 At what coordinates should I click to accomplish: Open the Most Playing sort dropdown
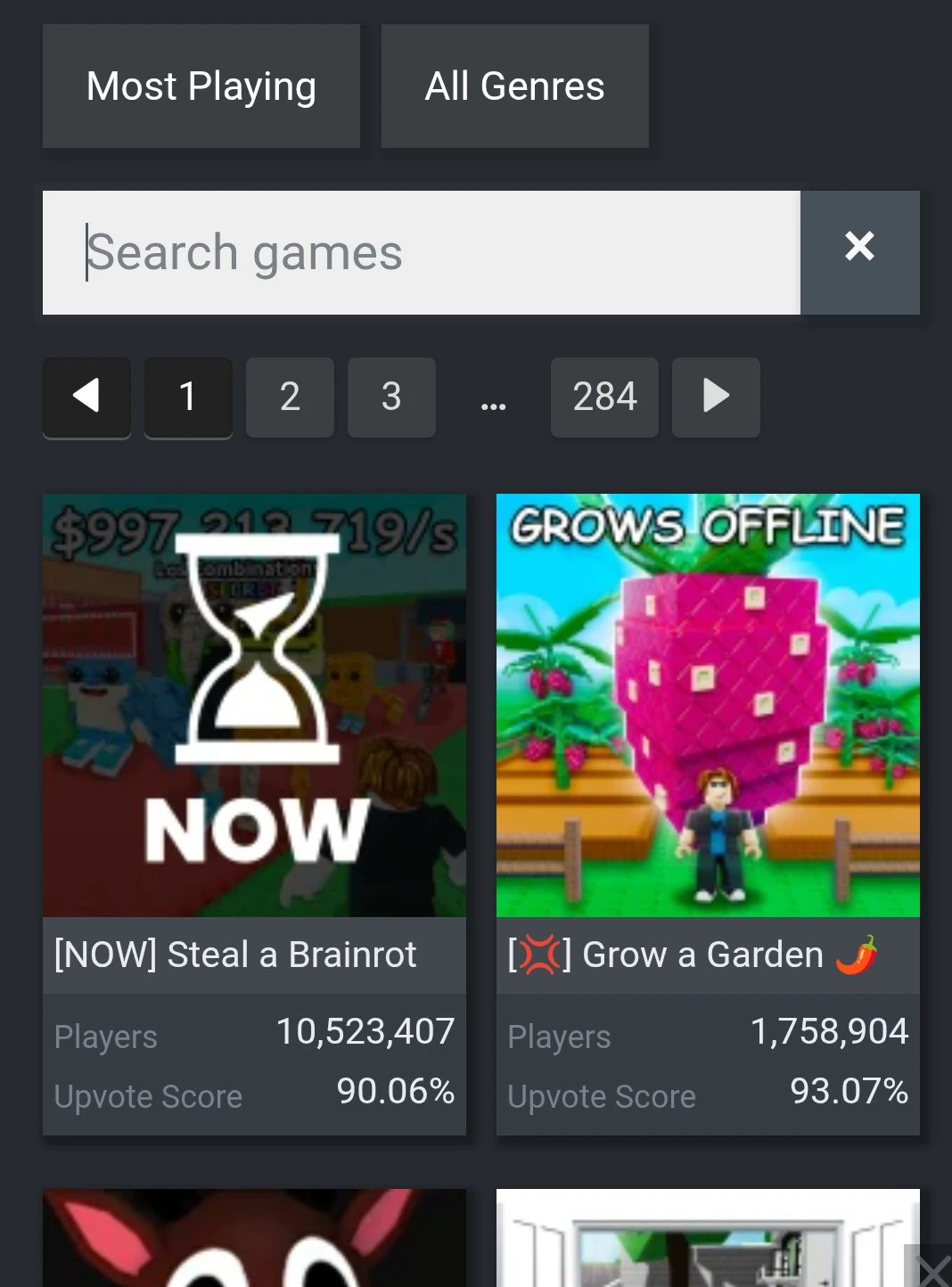pyautogui.click(x=201, y=86)
